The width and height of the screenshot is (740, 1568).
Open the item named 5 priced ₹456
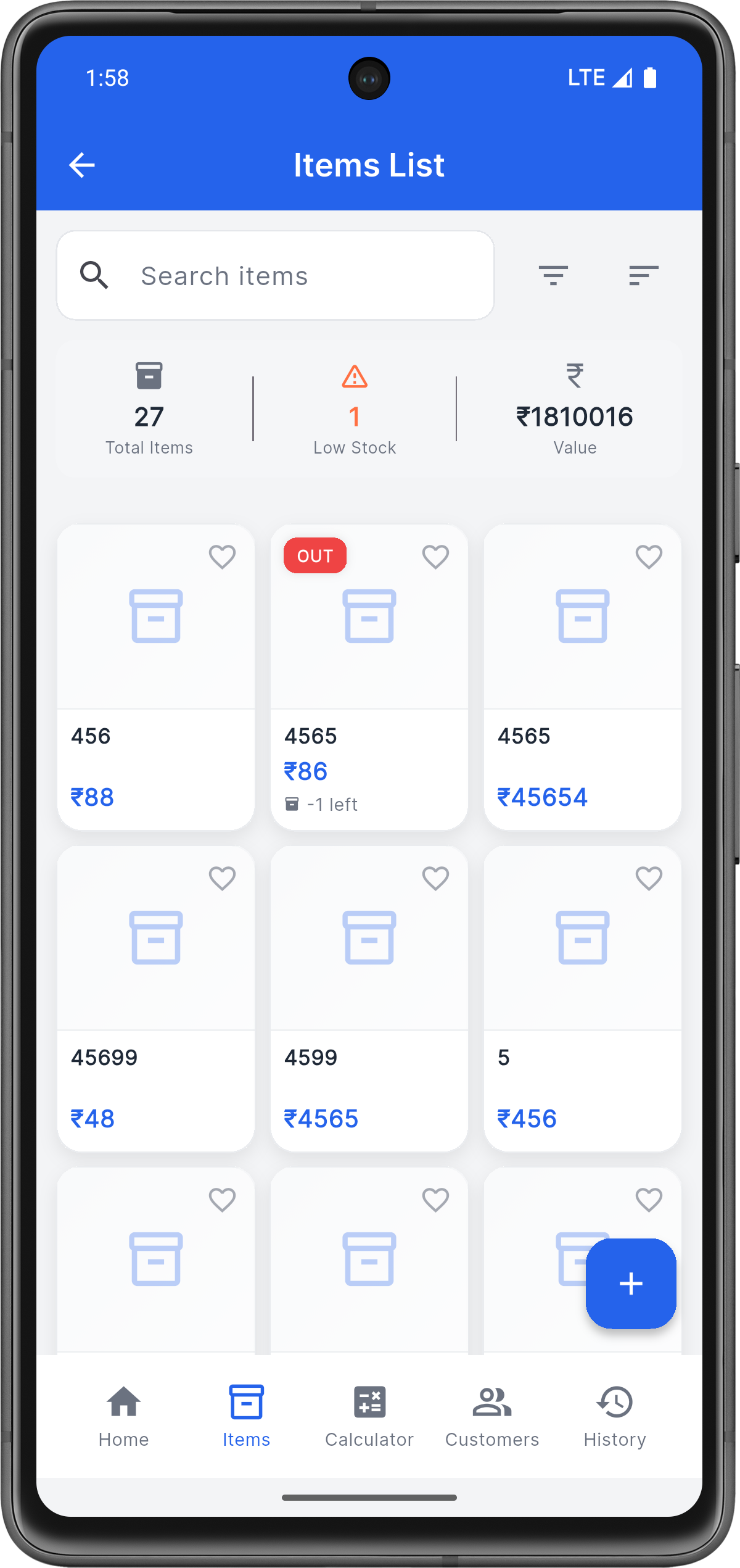[582, 1000]
